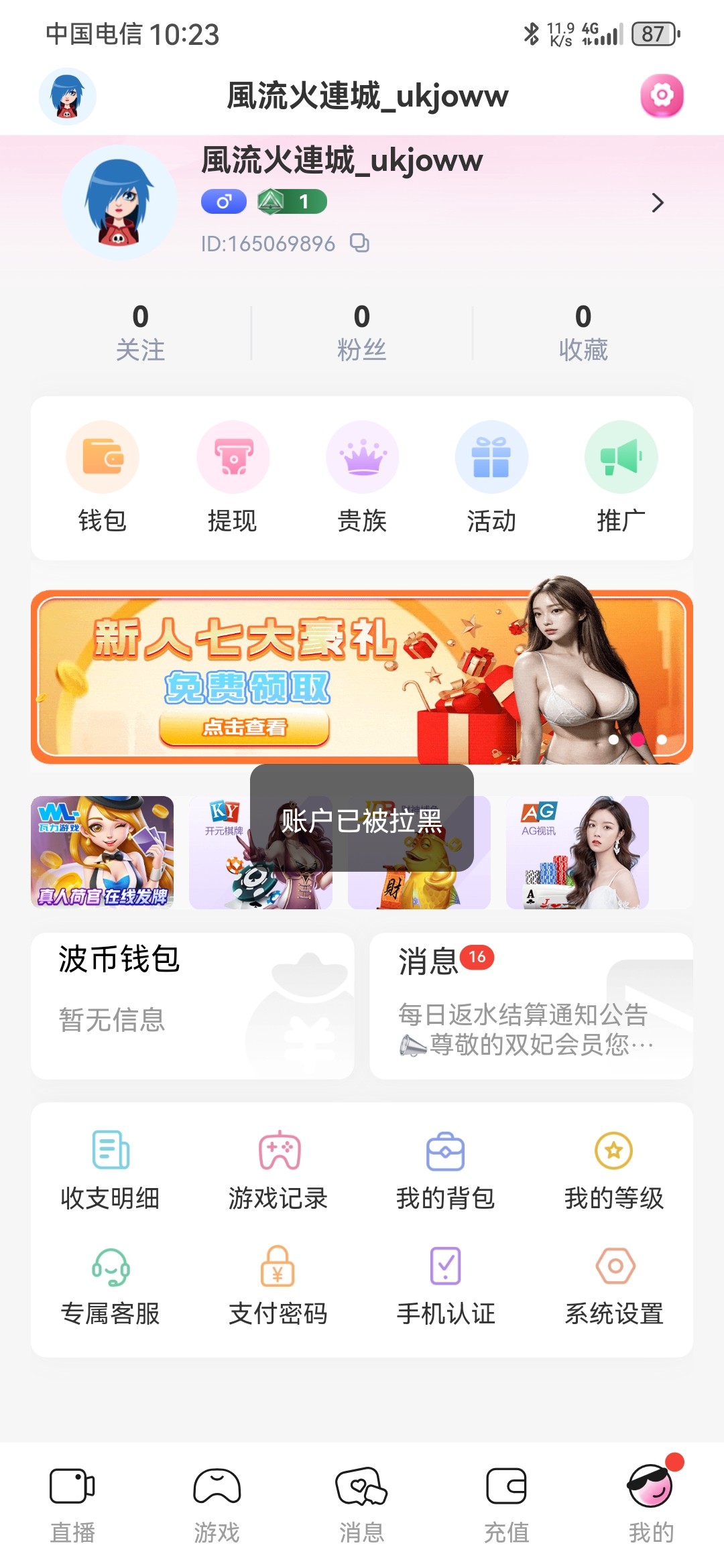Open 我的背包 backpack
724x1568 pixels.
coord(446,1169)
